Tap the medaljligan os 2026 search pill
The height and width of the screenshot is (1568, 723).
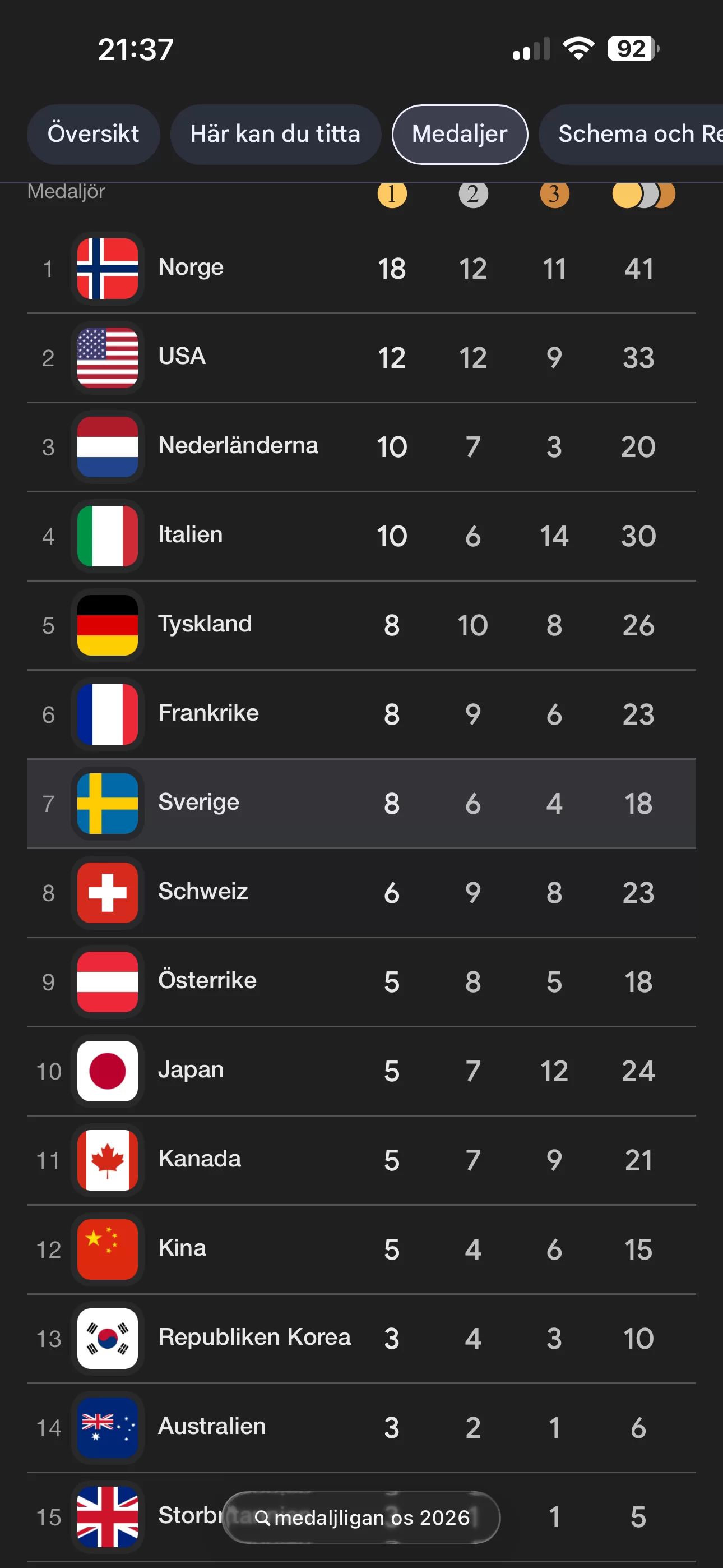(x=361, y=1517)
